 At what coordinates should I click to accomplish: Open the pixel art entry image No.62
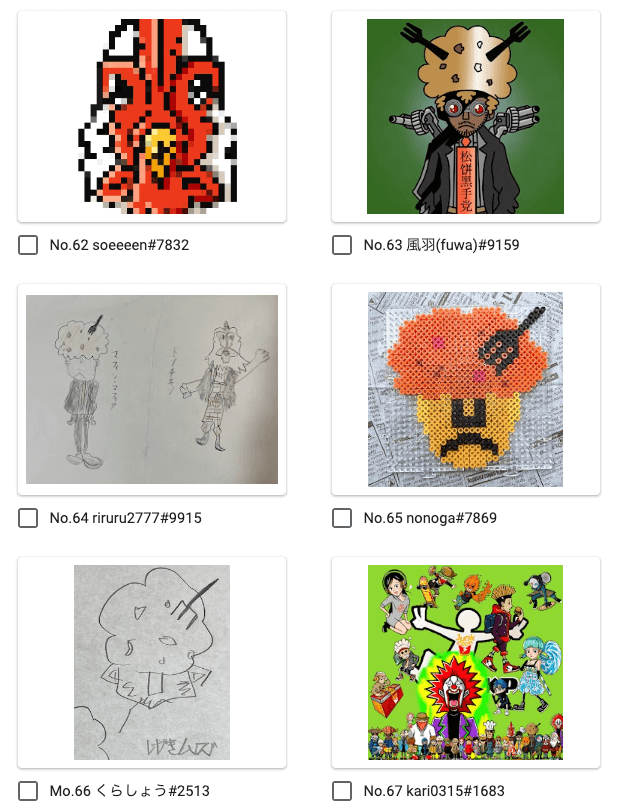(152, 116)
